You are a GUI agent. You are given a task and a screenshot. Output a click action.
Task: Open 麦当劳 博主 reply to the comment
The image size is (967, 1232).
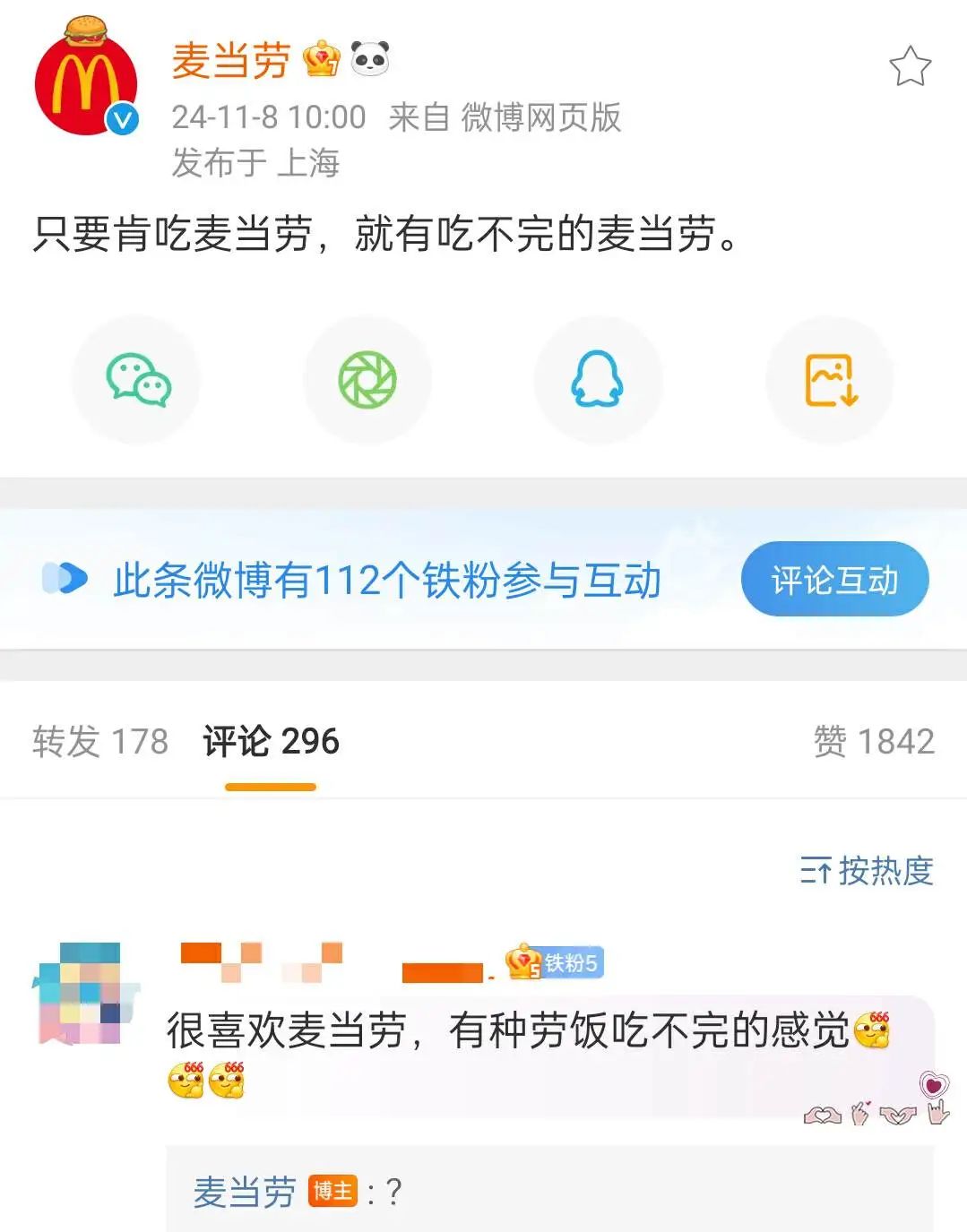pos(296,1192)
